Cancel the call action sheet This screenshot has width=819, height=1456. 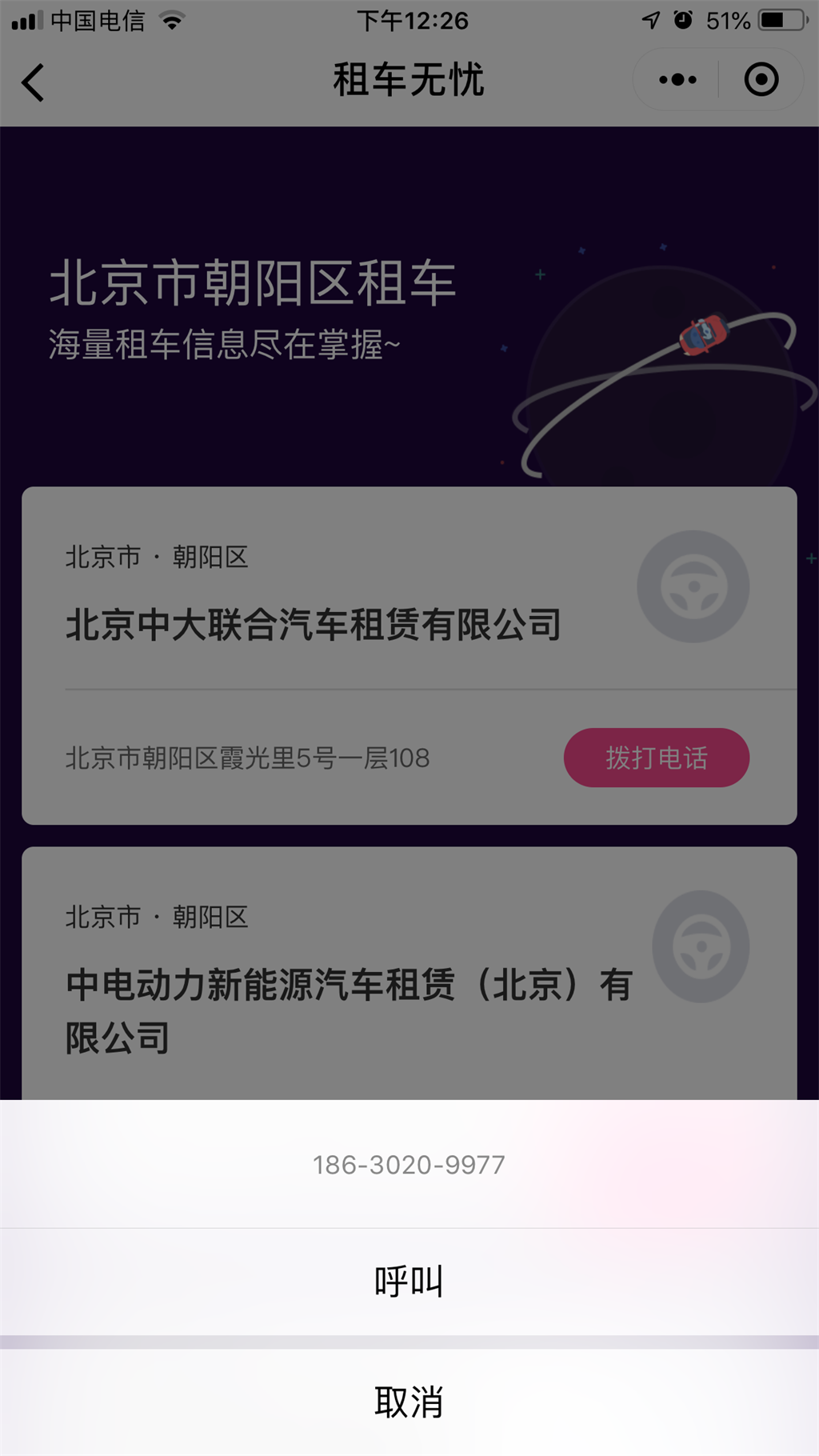click(x=409, y=1402)
